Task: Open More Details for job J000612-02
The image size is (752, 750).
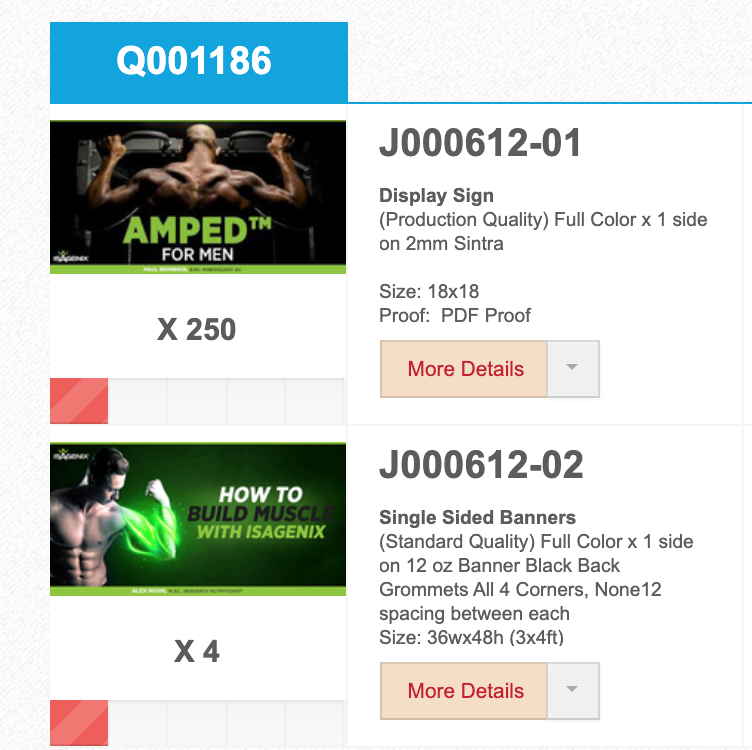Action: [x=465, y=691]
